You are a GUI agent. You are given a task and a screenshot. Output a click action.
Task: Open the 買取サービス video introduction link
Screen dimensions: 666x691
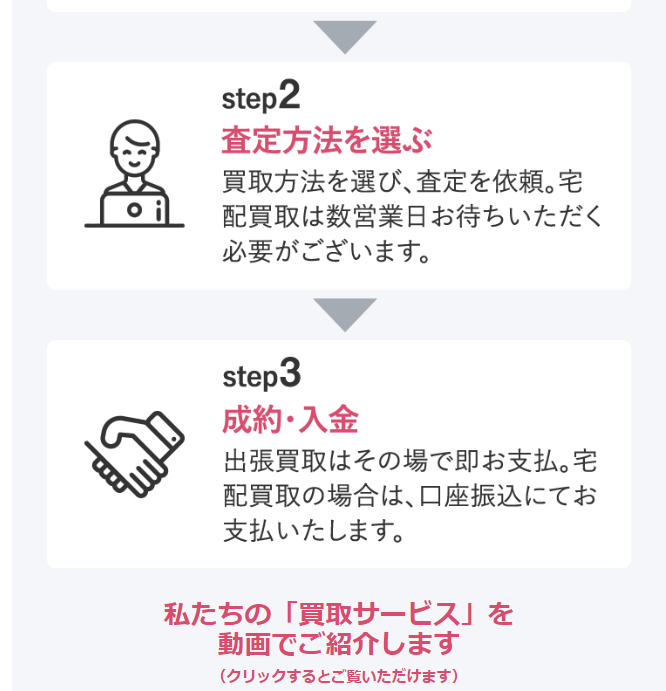(338, 627)
